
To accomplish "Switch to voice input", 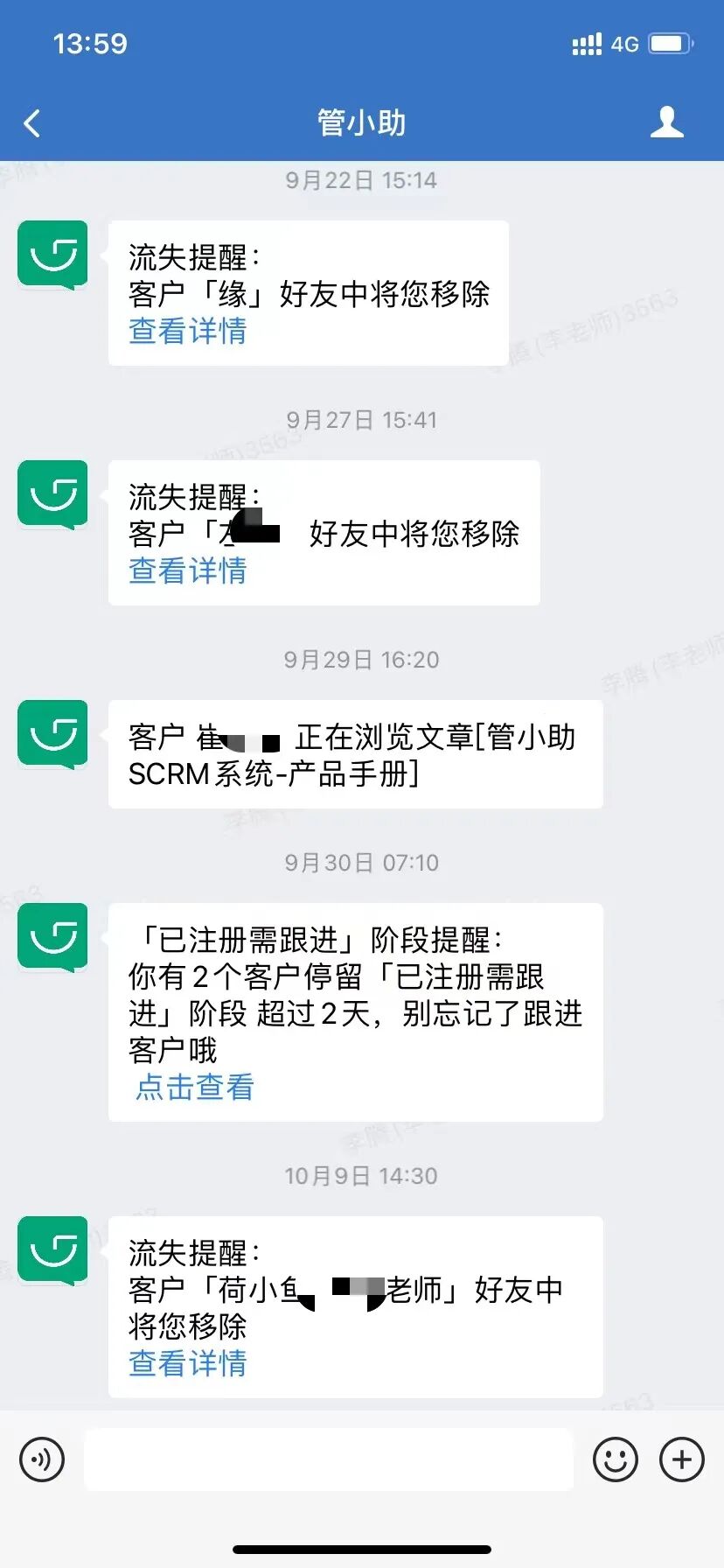I will pyautogui.click(x=41, y=1459).
